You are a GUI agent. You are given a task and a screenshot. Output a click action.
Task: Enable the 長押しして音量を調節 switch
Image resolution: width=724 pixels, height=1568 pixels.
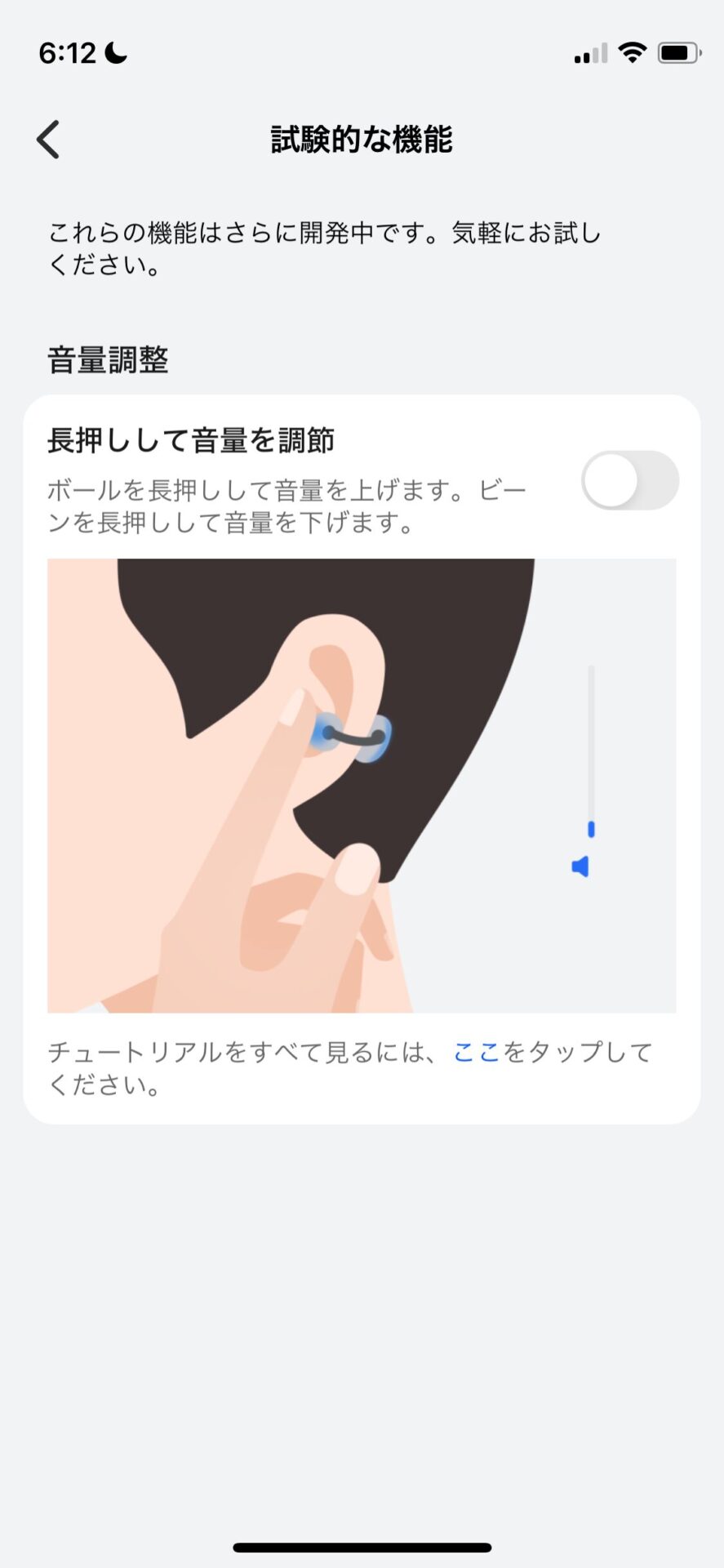point(629,480)
